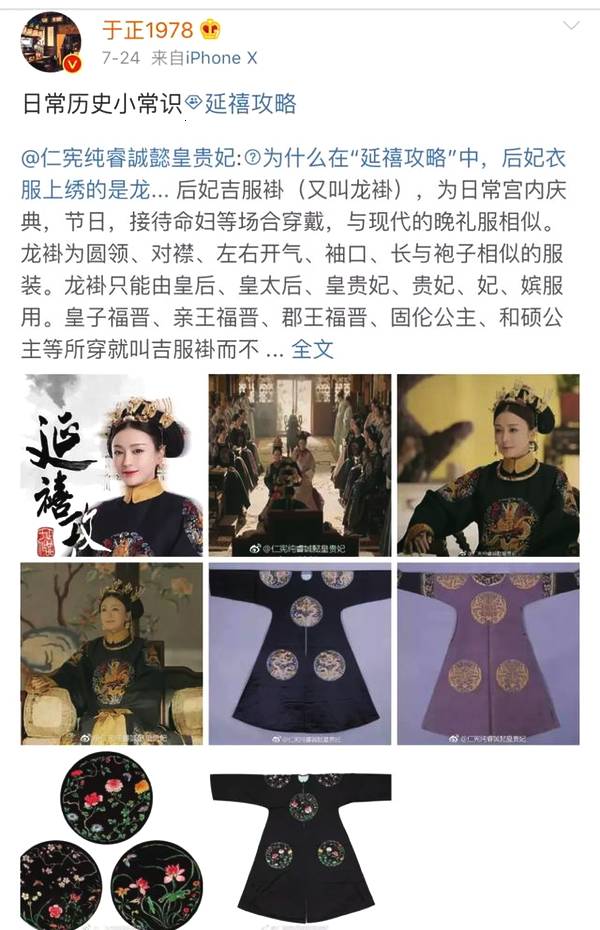View the purple dragon robe image

(x=488, y=653)
